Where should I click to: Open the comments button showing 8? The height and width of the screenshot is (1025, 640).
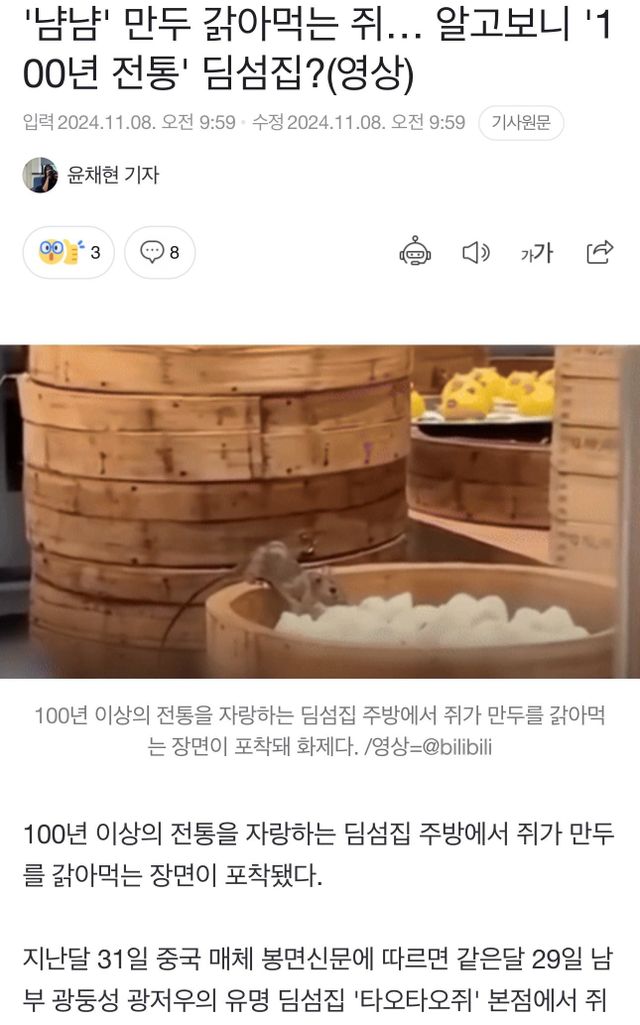160,252
